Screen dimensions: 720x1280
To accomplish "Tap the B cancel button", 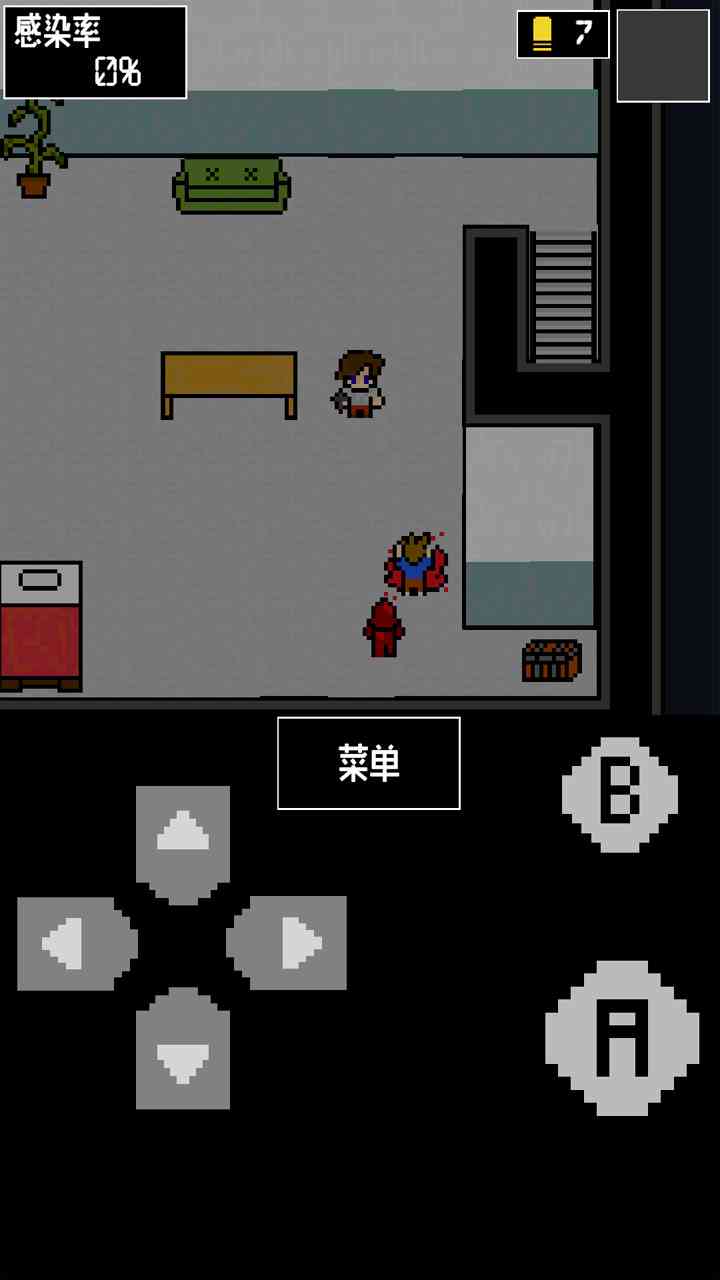I will coord(620,795).
